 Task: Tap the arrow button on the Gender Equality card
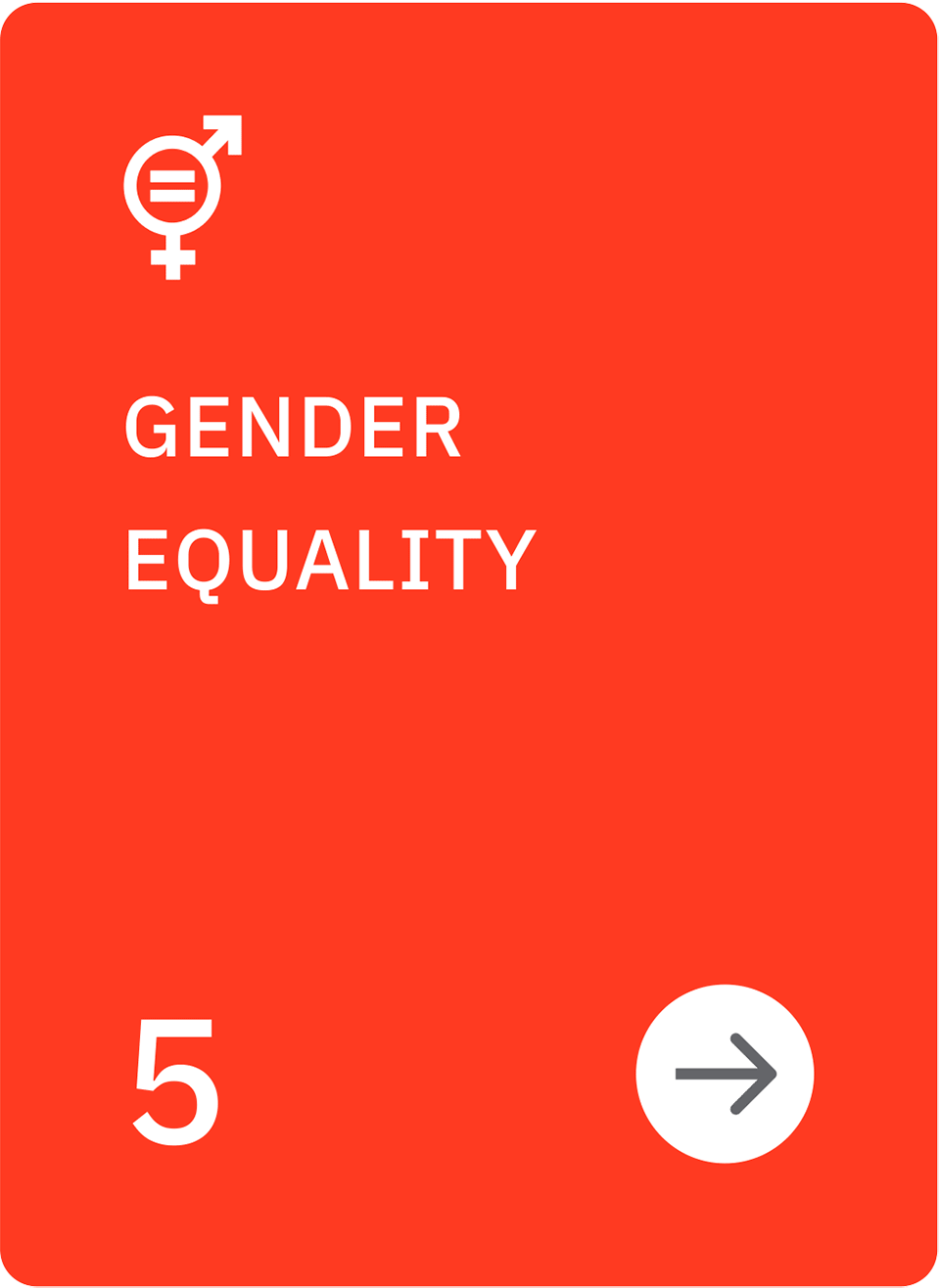725,1074
